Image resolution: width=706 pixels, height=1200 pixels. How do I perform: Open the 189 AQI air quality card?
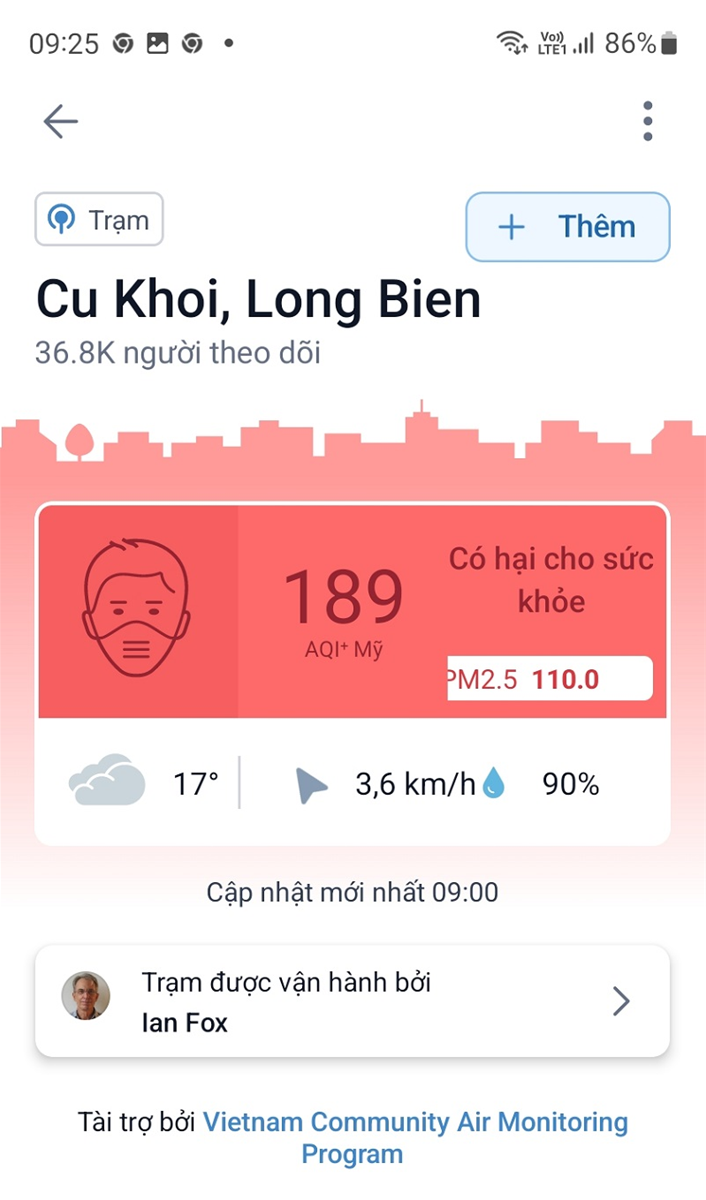pos(352,611)
